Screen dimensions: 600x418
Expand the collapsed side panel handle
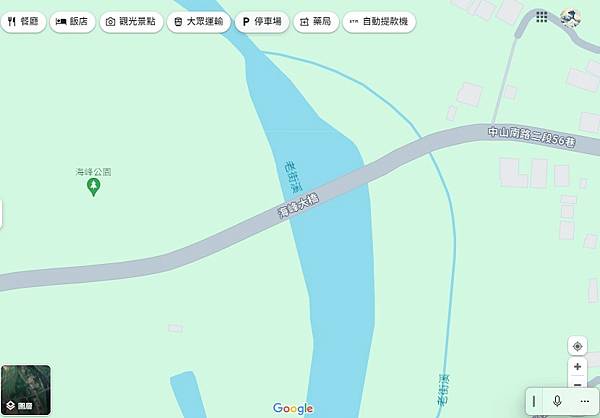[3, 213]
